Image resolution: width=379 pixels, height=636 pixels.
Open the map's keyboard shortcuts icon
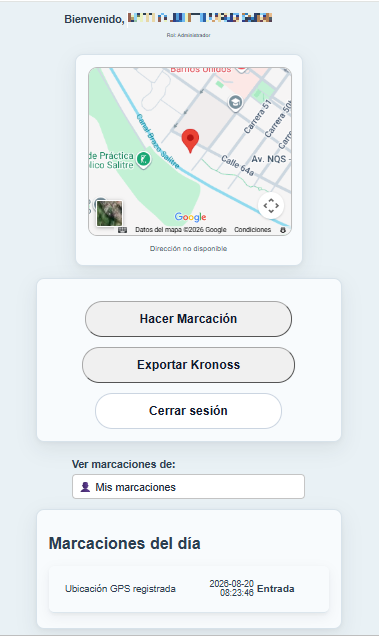tap(123, 230)
